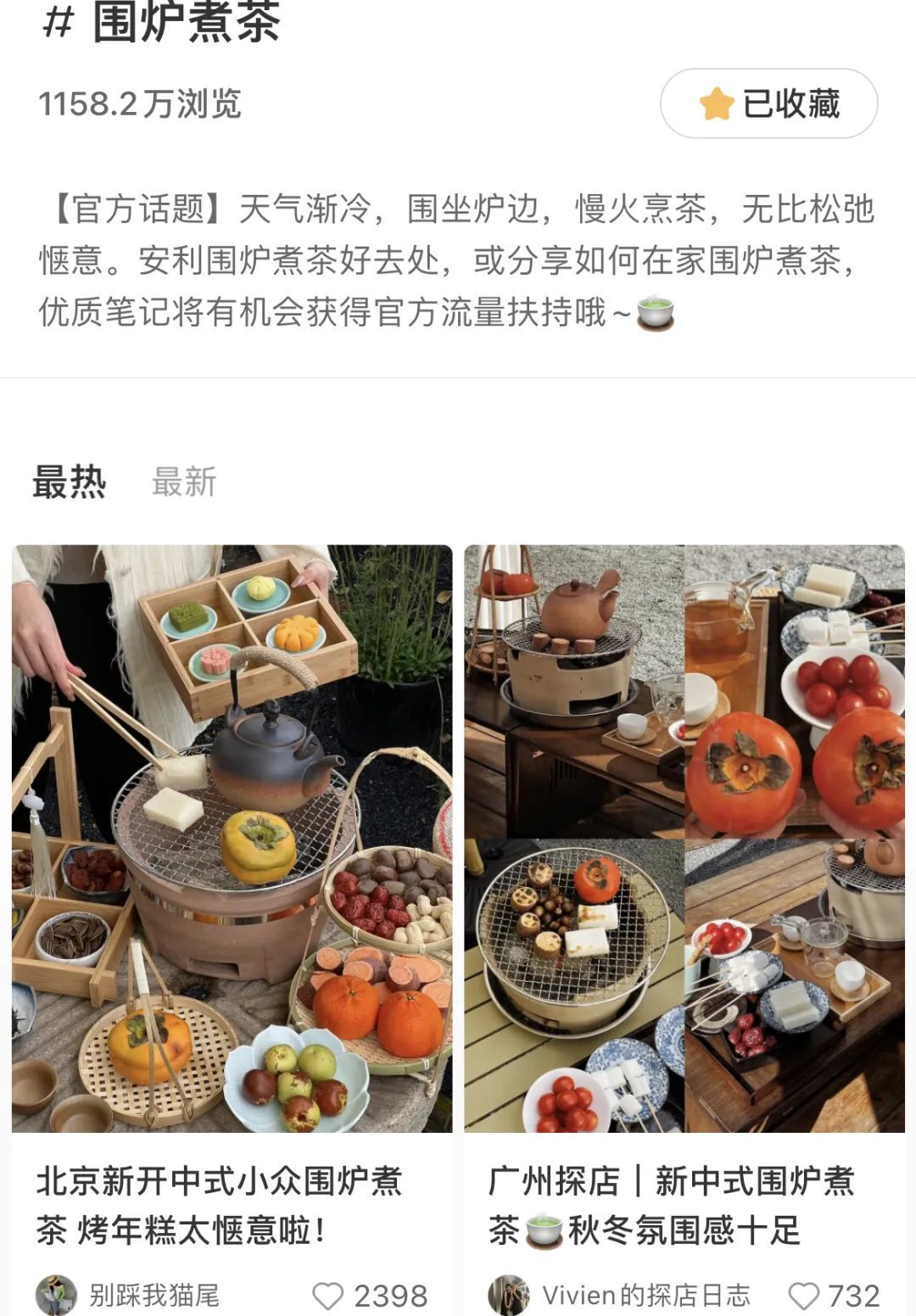Like the post by 别踩我猫尾
916x1316 pixels.
[328, 1296]
